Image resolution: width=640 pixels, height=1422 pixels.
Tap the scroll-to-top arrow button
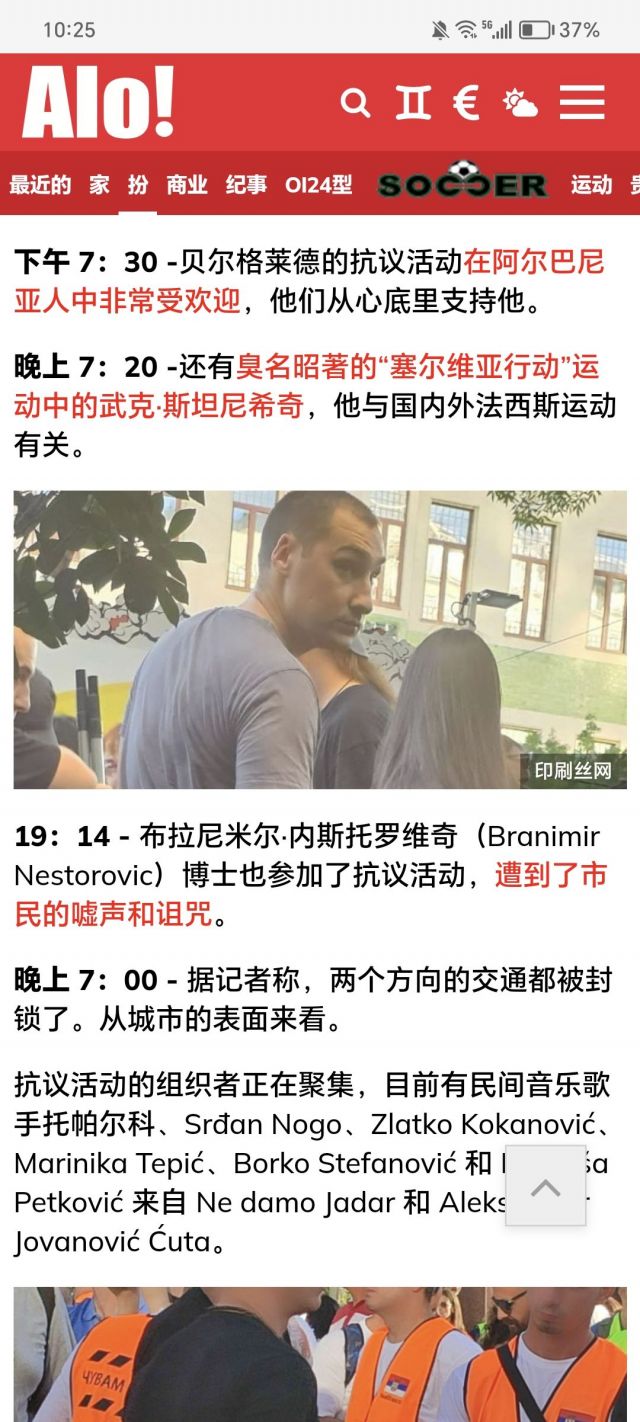point(545,1186)
